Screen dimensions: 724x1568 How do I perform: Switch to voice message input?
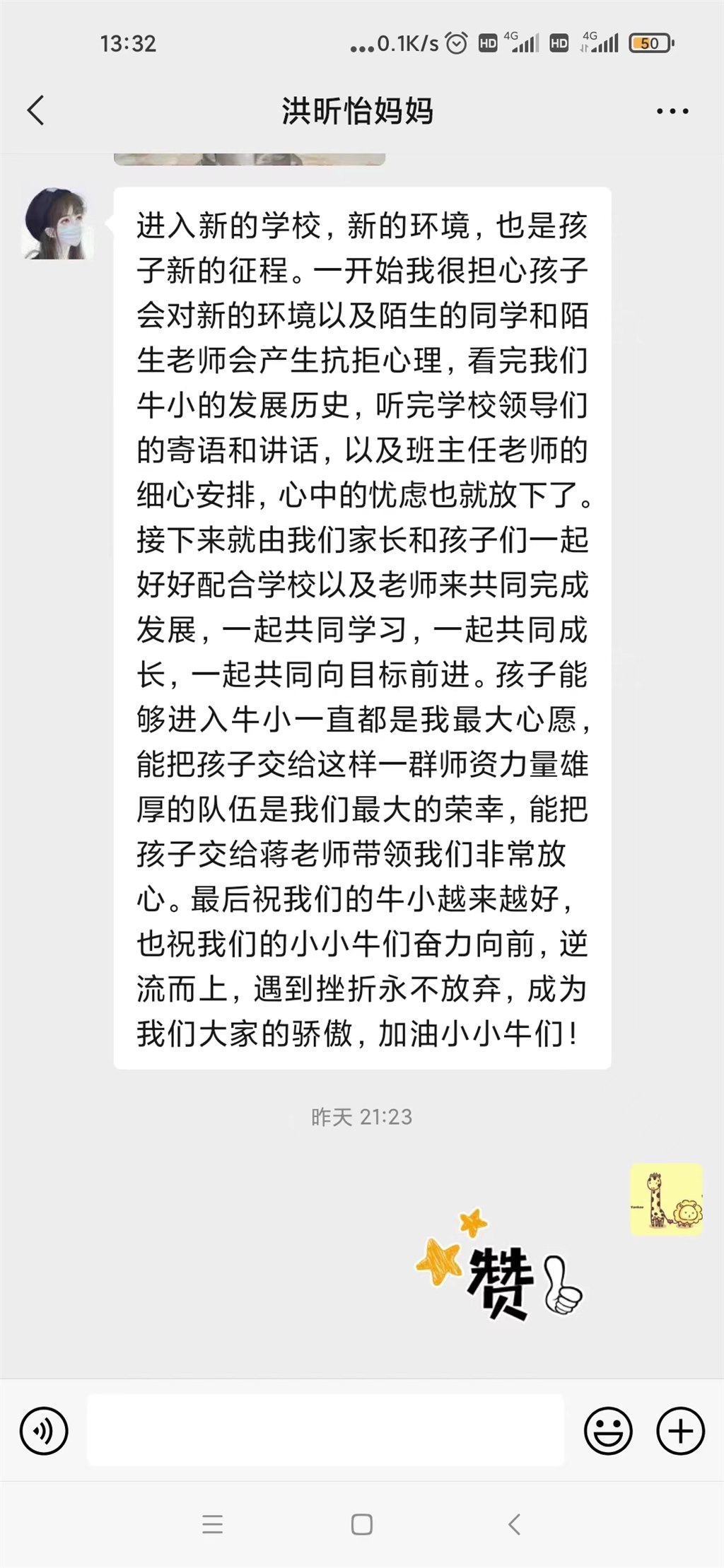tap(44, 1430)
